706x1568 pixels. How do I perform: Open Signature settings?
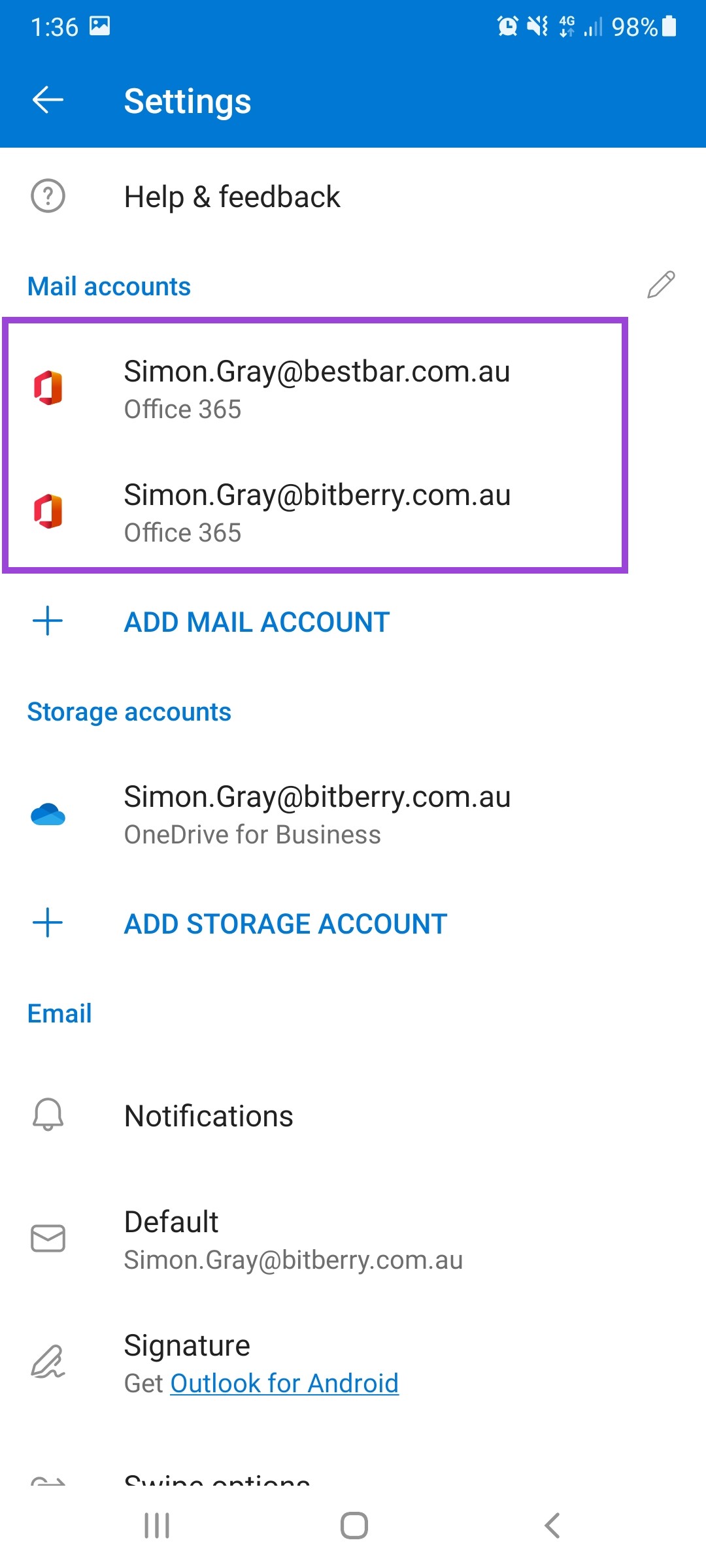353,1363
